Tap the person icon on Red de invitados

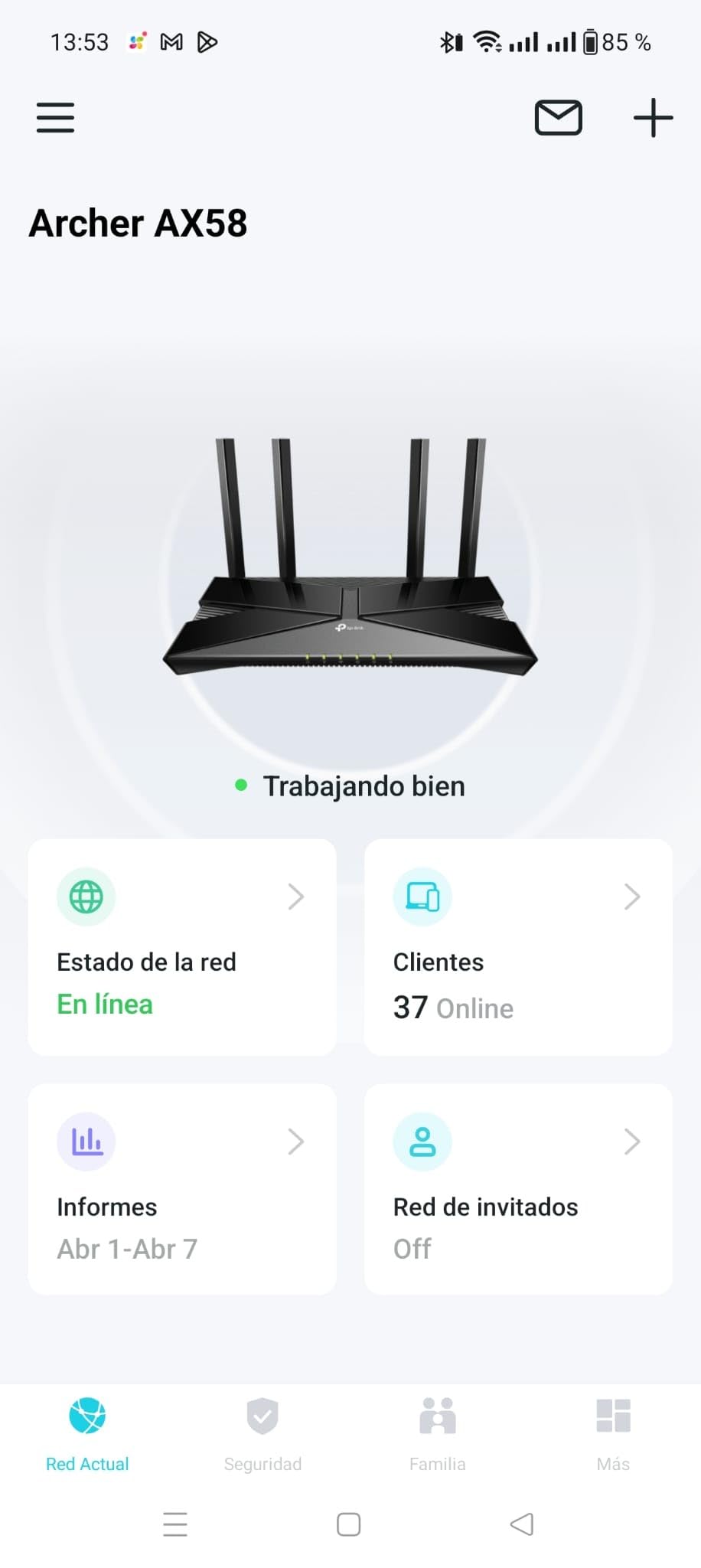422,1141
